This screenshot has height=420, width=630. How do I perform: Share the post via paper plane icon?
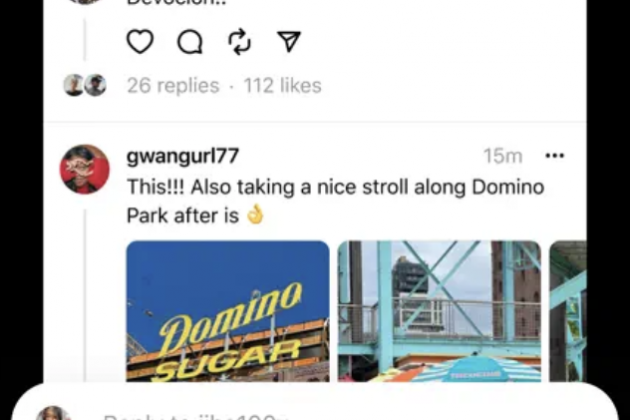pyautogui.click(x=288, y=41)
